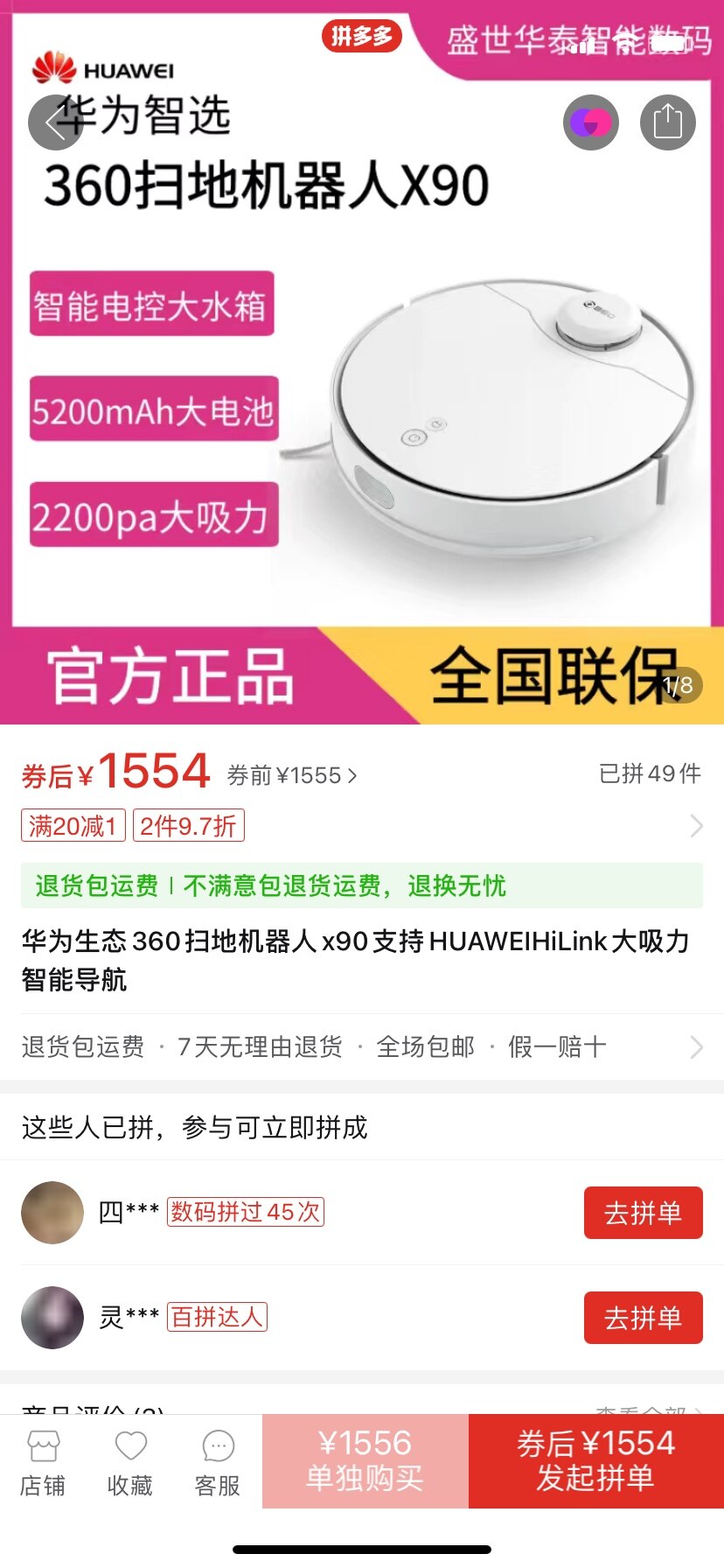Image resolution: width=724 pixels, height=1568 pixels.
Task: Add item to 收藏 favorites
Action: pyautogui.click(x=130, y=1463)
